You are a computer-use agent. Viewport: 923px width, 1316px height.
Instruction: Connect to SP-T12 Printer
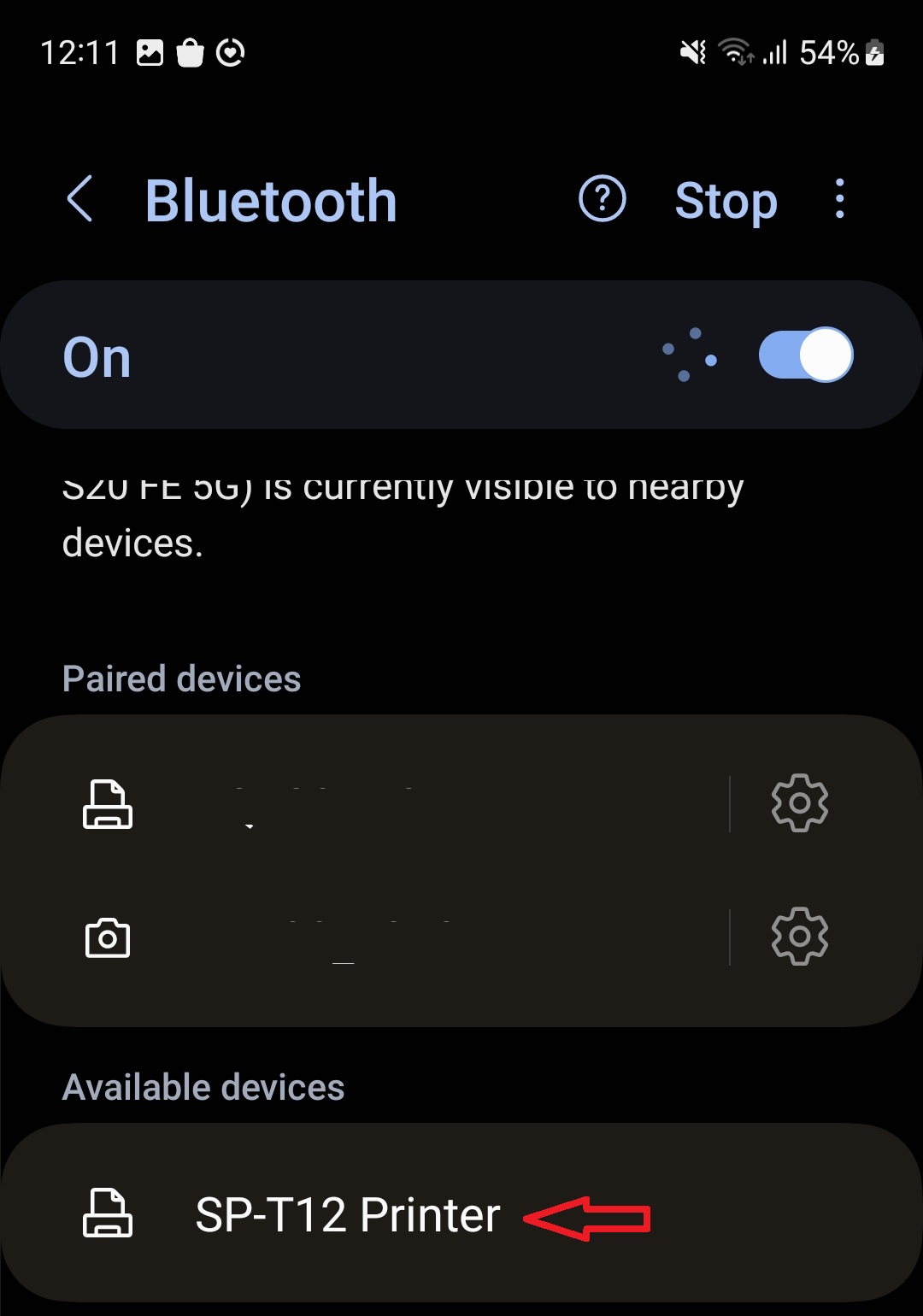coord(346,1213)
